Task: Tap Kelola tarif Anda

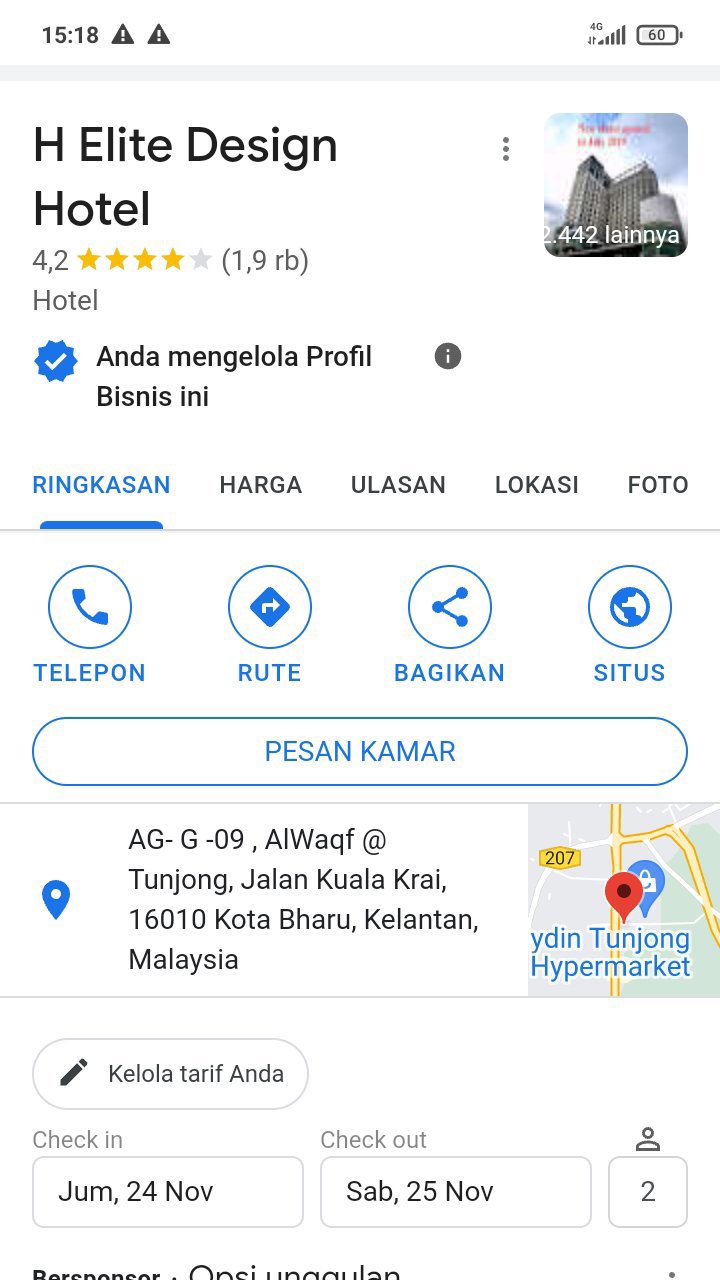Action: (x=170, y=1074)
